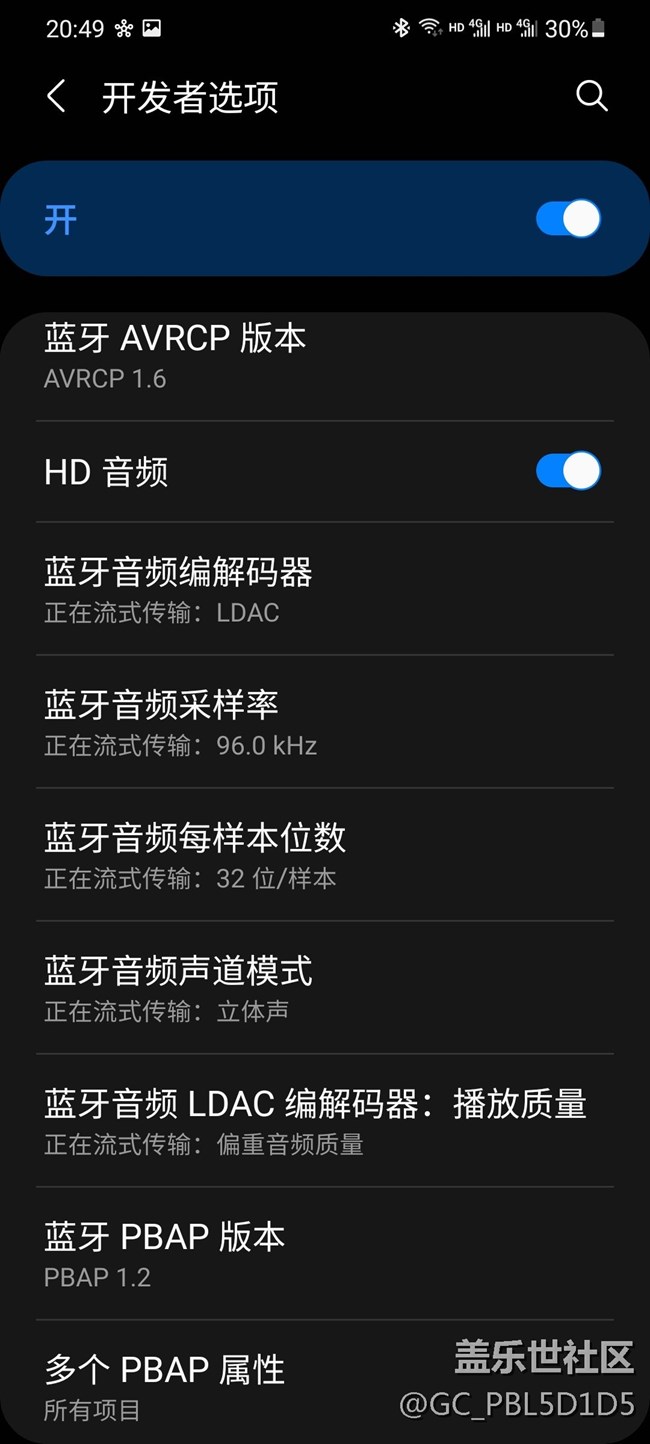Disable the HD 音频 toggle

(x=568, y=471)
